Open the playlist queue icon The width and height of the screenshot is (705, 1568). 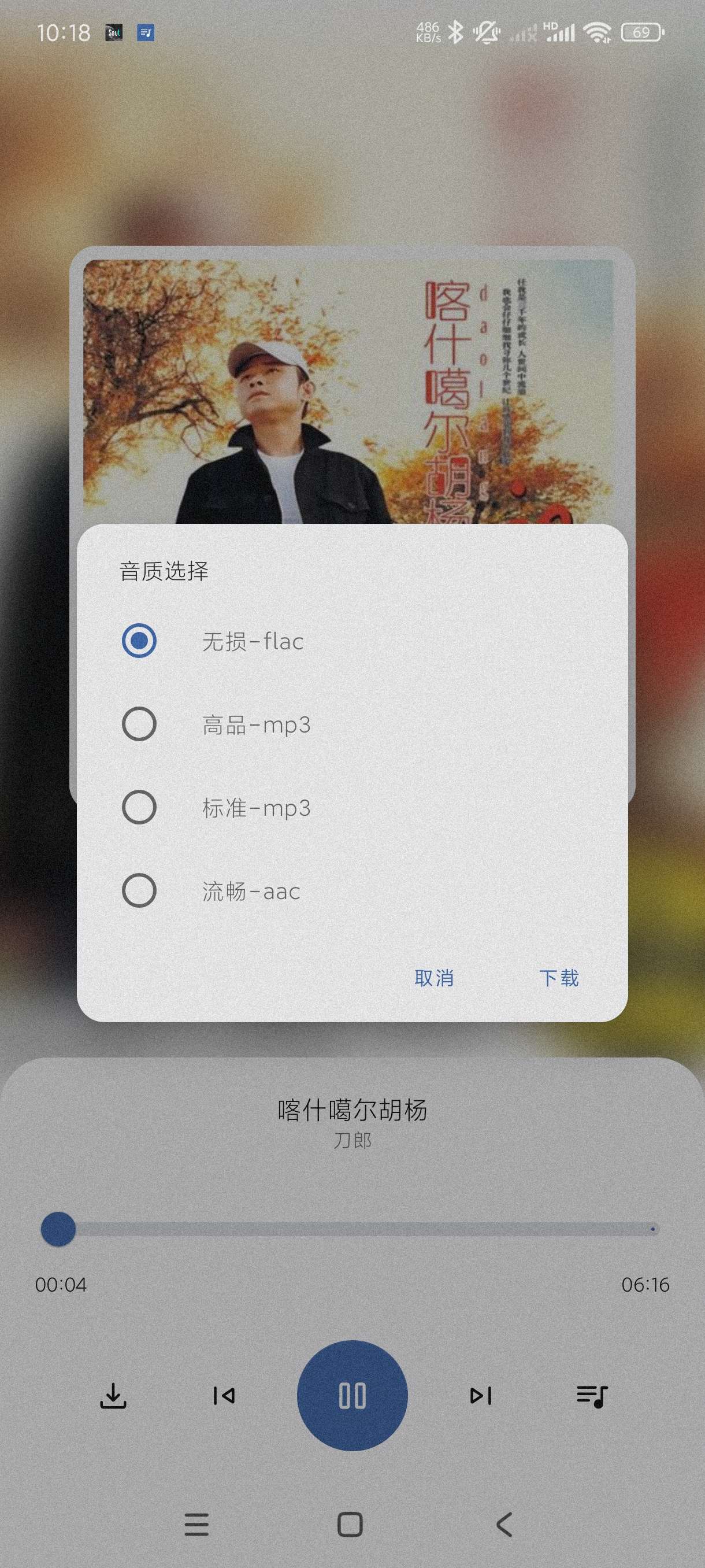pos(591,1395)
